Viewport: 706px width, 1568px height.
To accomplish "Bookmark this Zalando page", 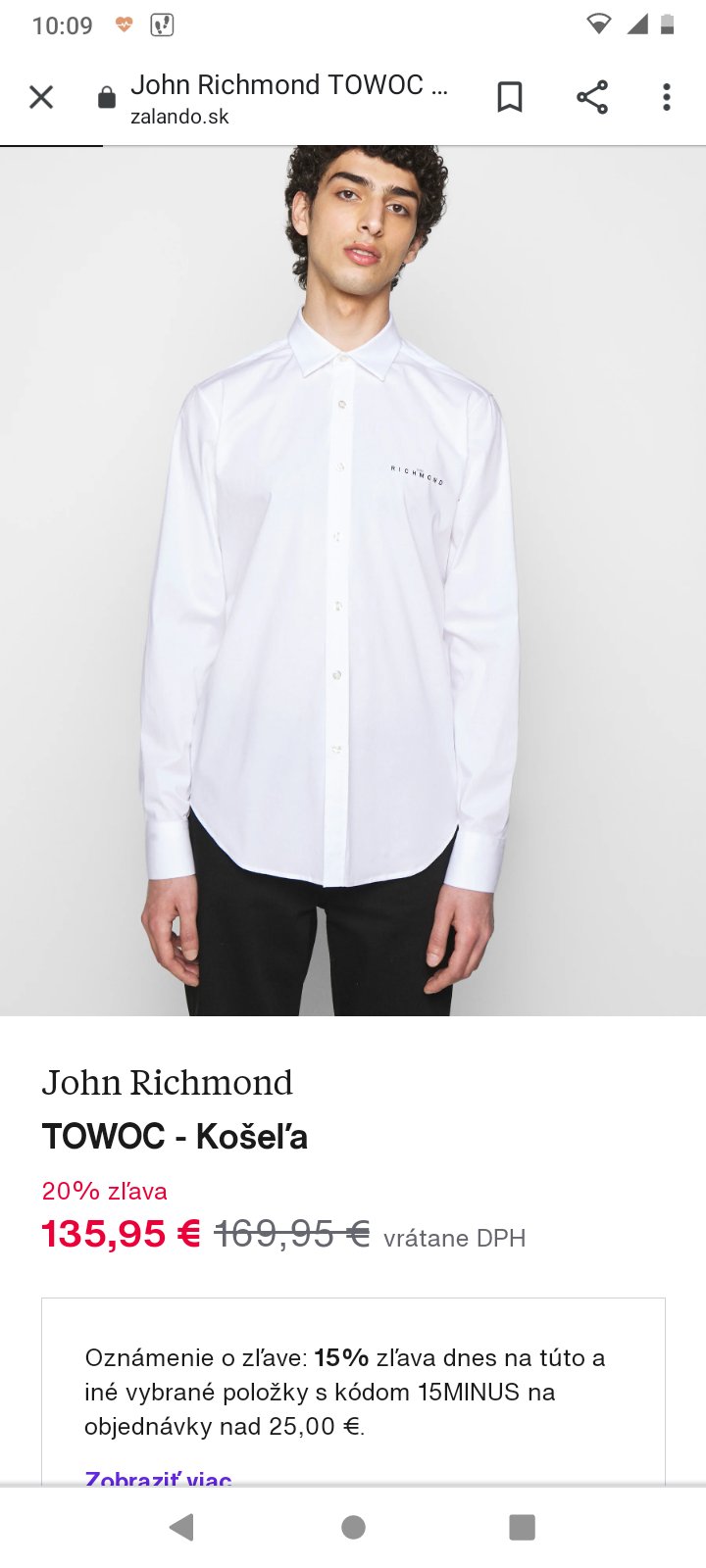I will (510, 97).
